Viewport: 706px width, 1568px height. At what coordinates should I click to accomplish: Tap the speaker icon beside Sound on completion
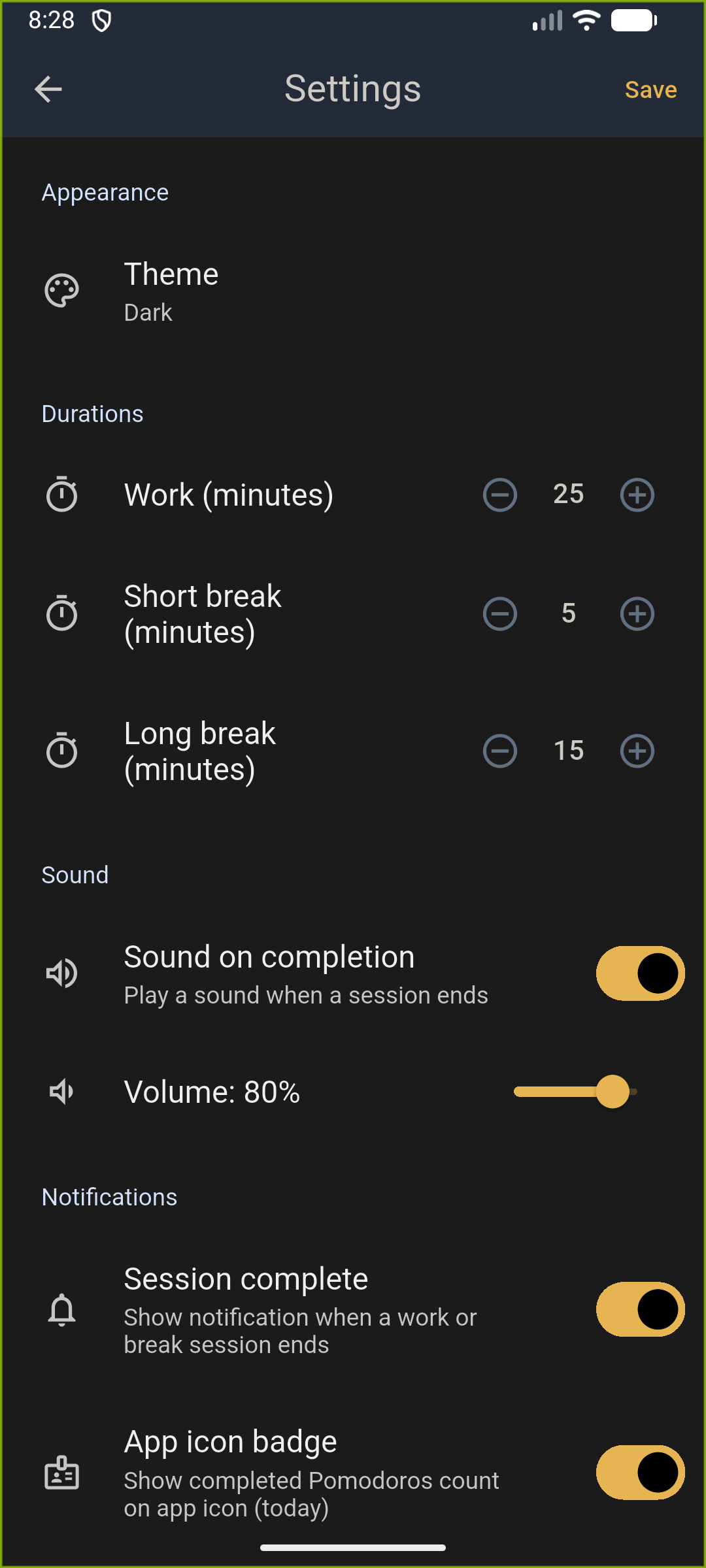61,973
